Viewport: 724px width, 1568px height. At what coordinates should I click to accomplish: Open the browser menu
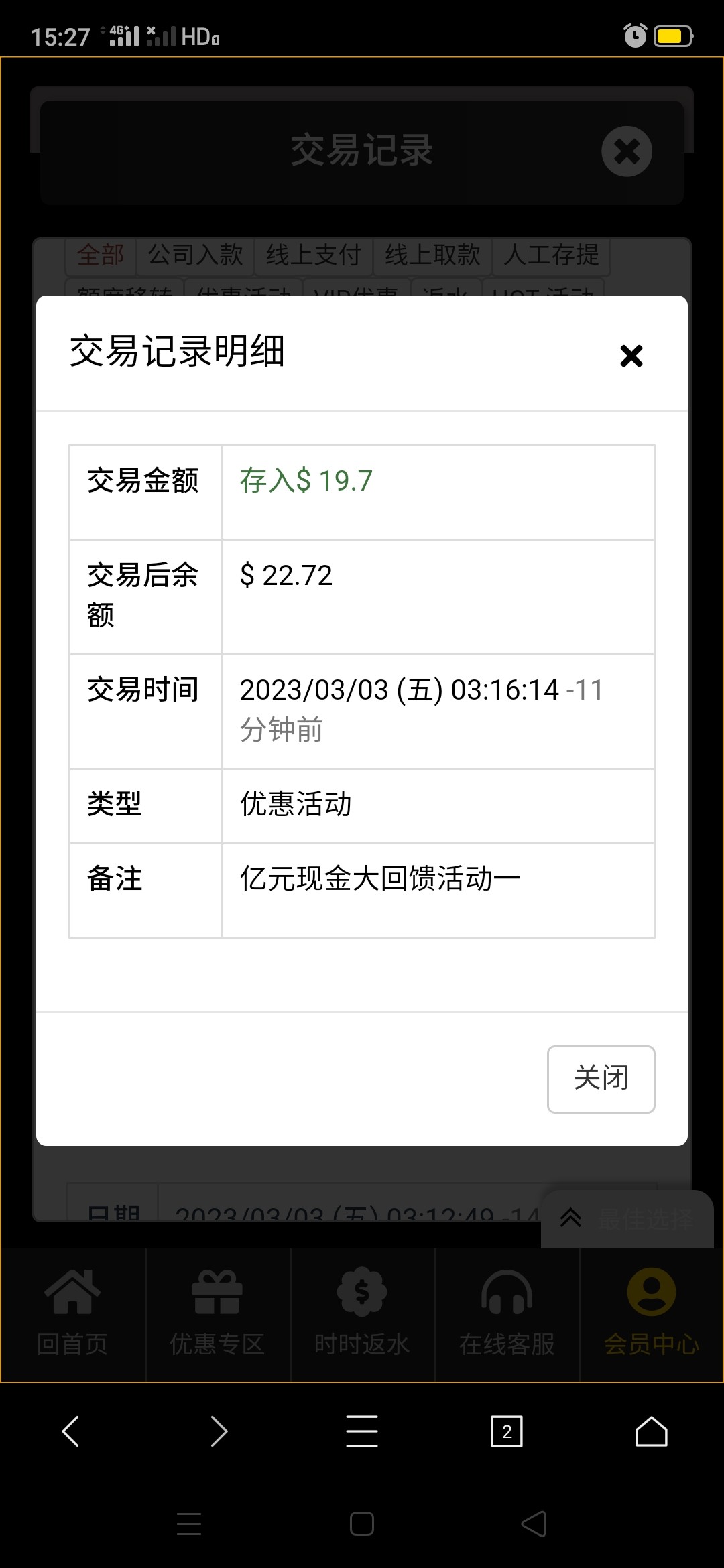[362, 1431]
